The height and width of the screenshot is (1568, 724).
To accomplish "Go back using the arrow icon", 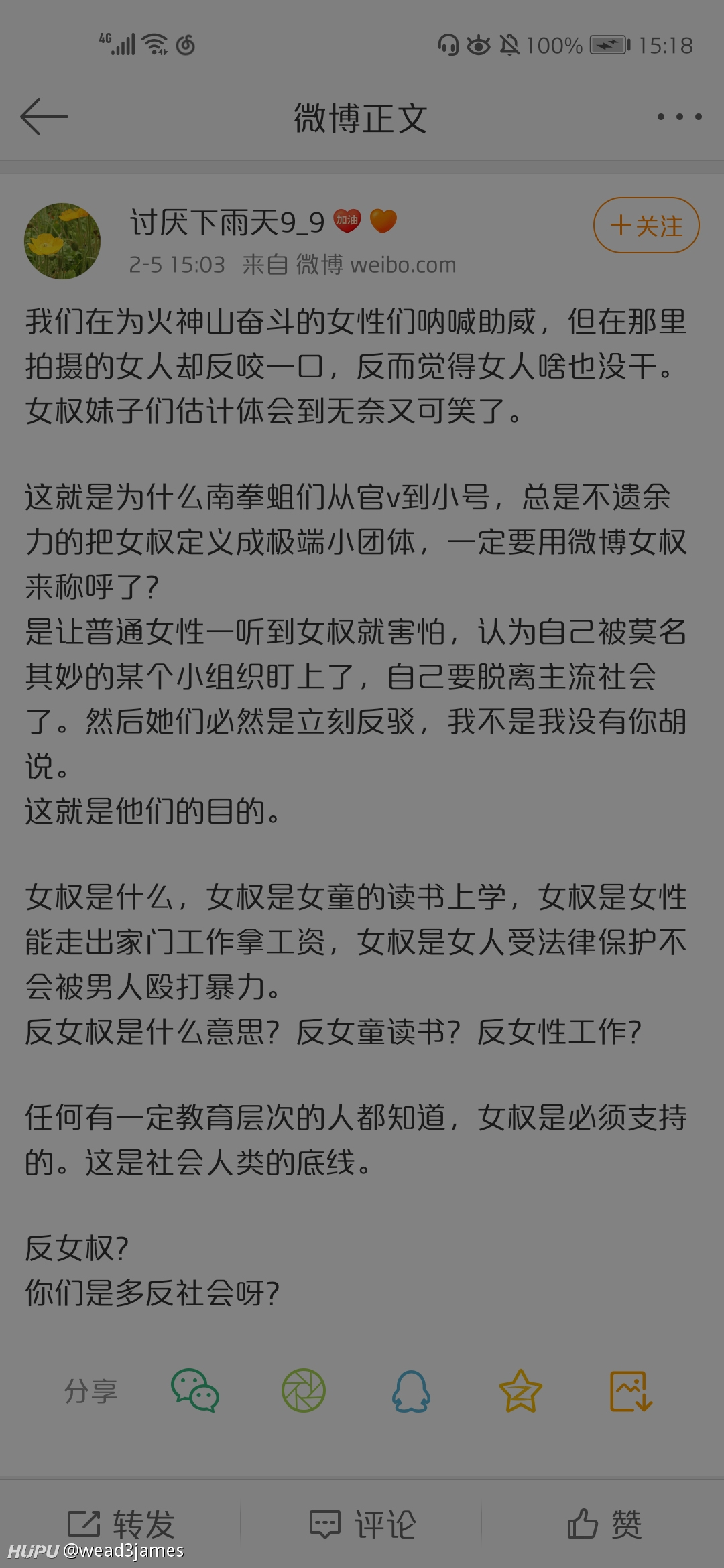I will 44,117.
